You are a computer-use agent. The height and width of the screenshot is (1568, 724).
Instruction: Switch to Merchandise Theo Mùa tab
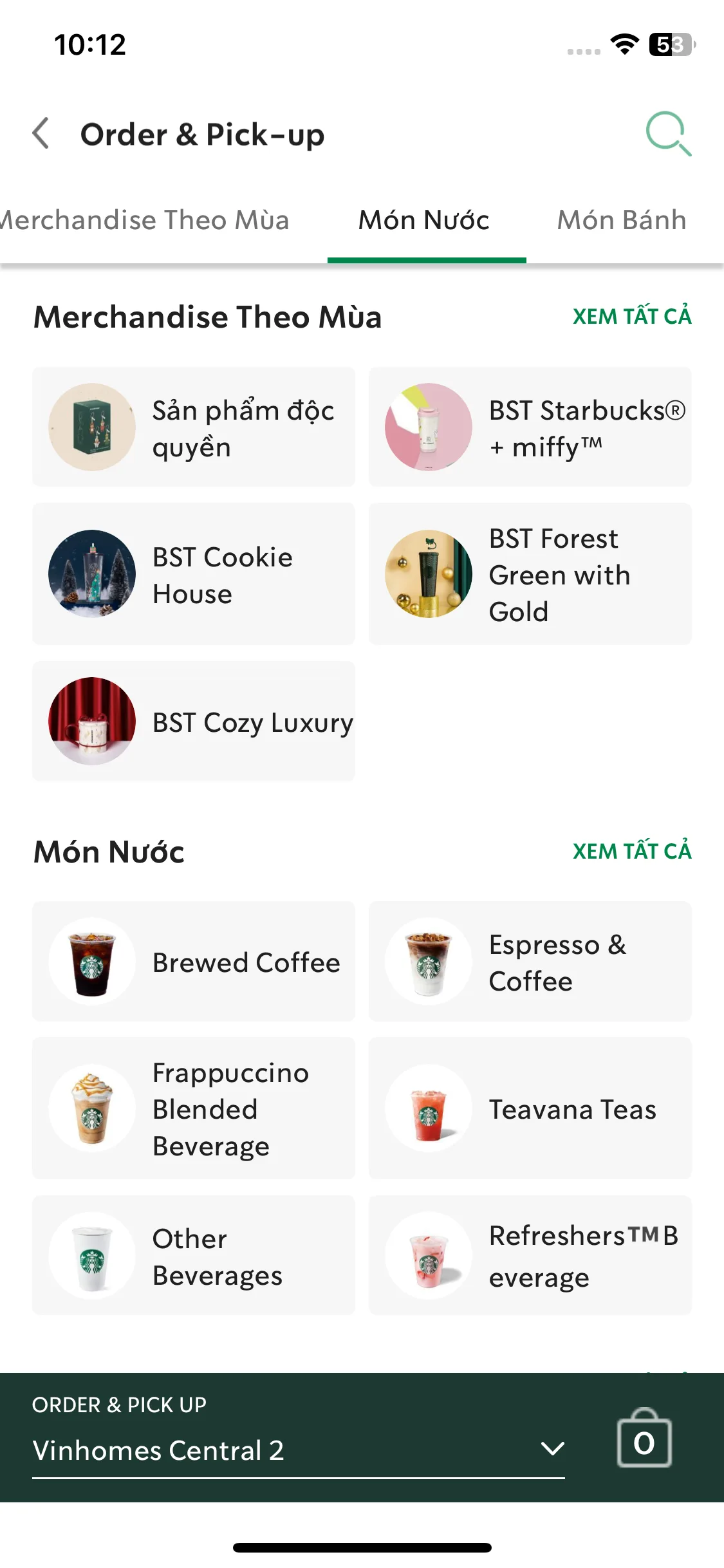point(145,220)
